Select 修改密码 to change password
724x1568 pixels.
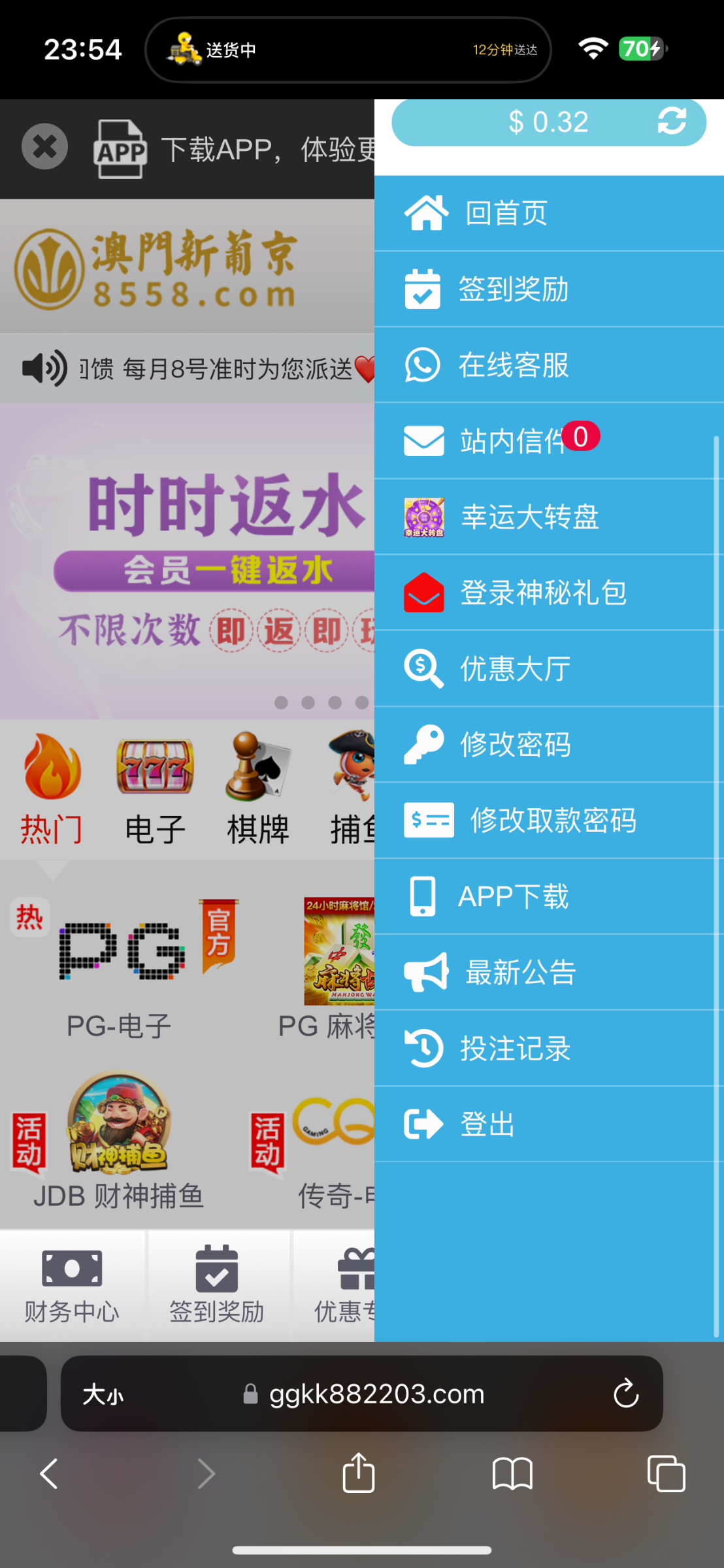[x=515, y=744]
